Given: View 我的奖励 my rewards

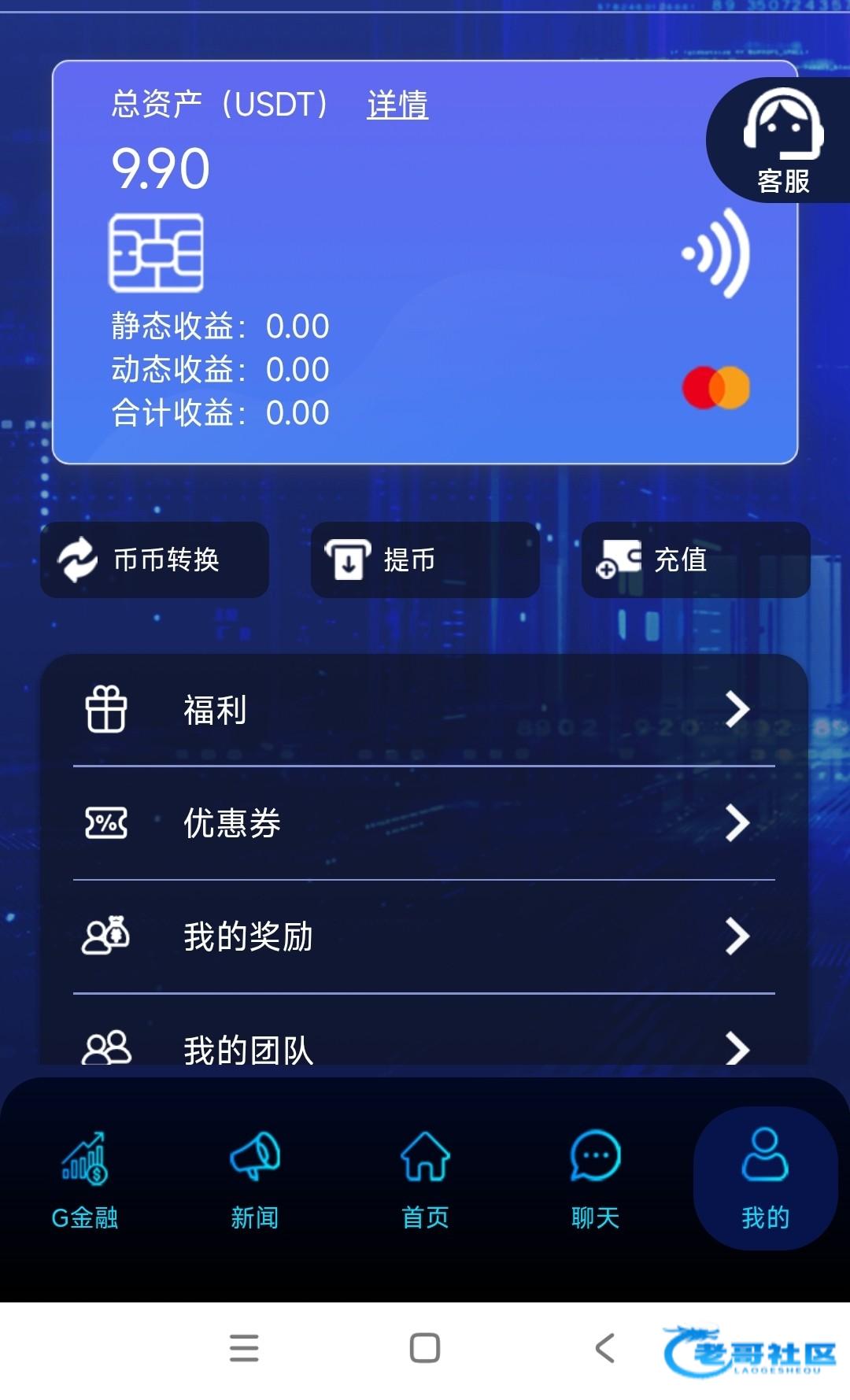Looking at the screenshot, I should click(423, 936).
